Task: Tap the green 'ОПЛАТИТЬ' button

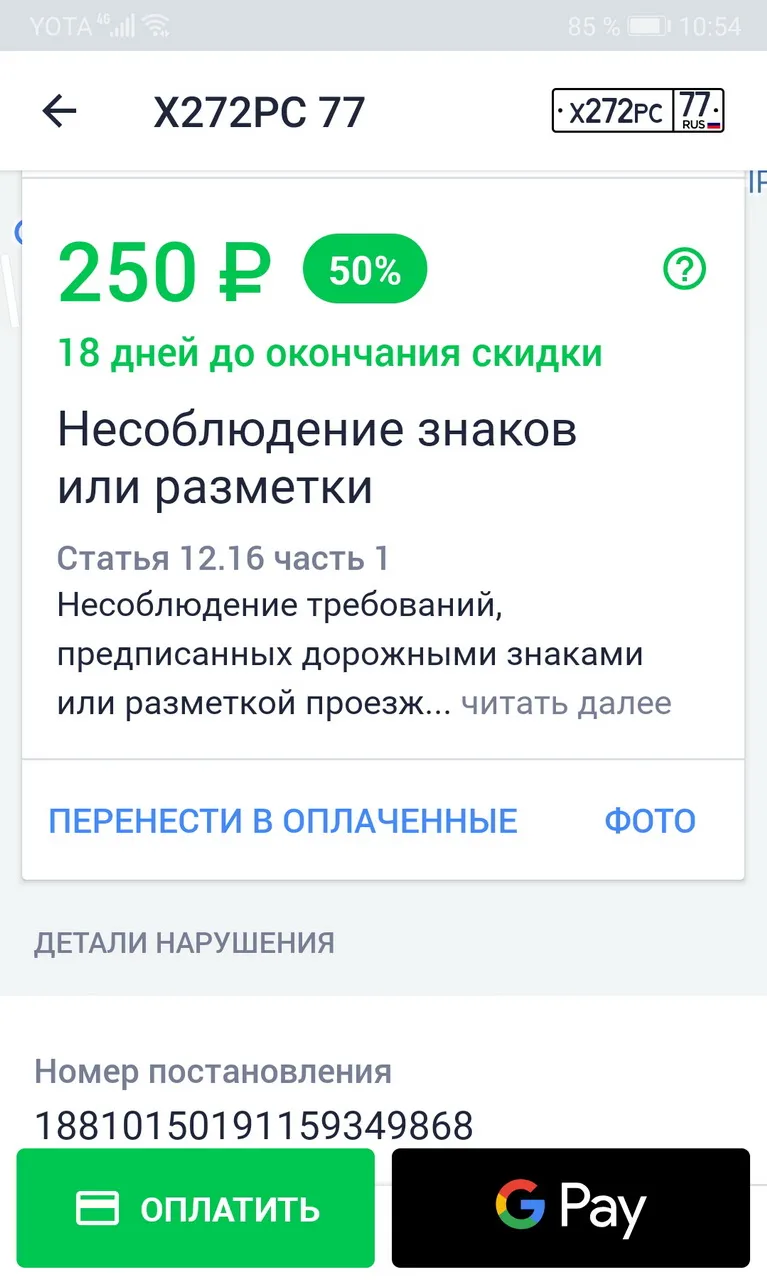Action: (196, 1208)
